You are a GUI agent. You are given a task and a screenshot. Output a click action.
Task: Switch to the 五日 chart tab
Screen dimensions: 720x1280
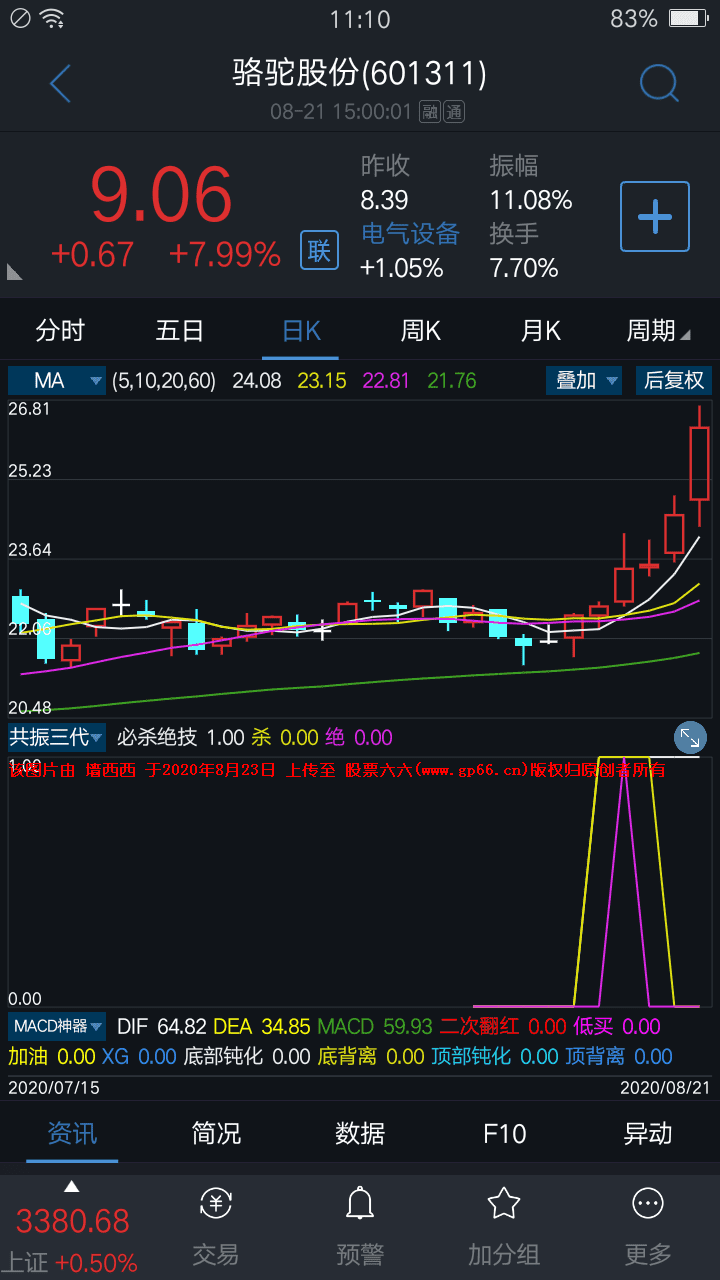pyautogui.click(x=180, y=330)
